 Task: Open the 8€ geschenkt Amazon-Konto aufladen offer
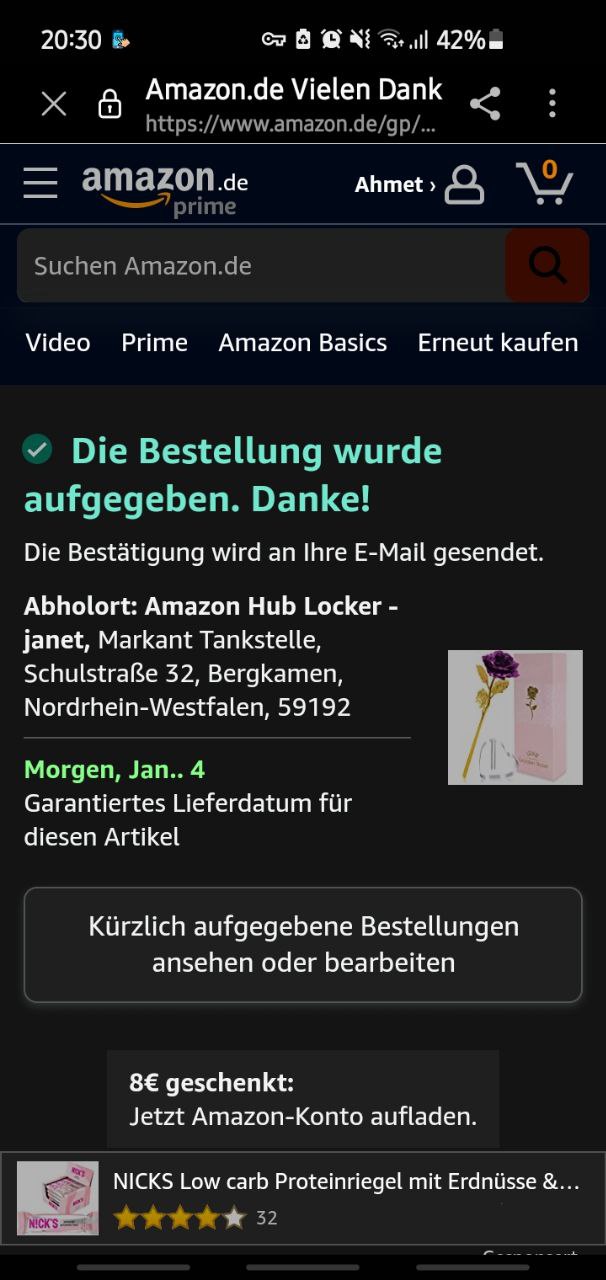point(303,1099)
